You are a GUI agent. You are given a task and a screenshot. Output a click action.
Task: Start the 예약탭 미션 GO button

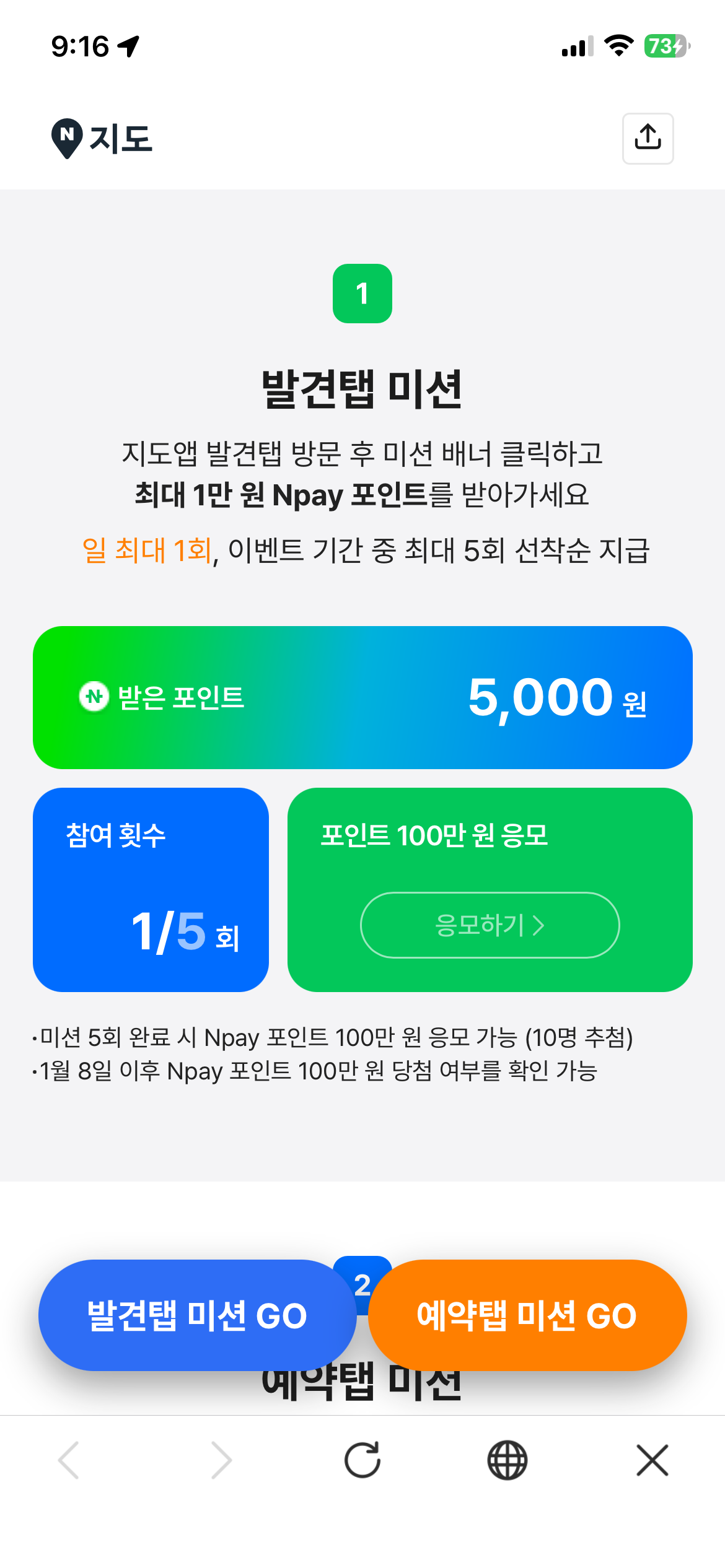(527, 1315)
